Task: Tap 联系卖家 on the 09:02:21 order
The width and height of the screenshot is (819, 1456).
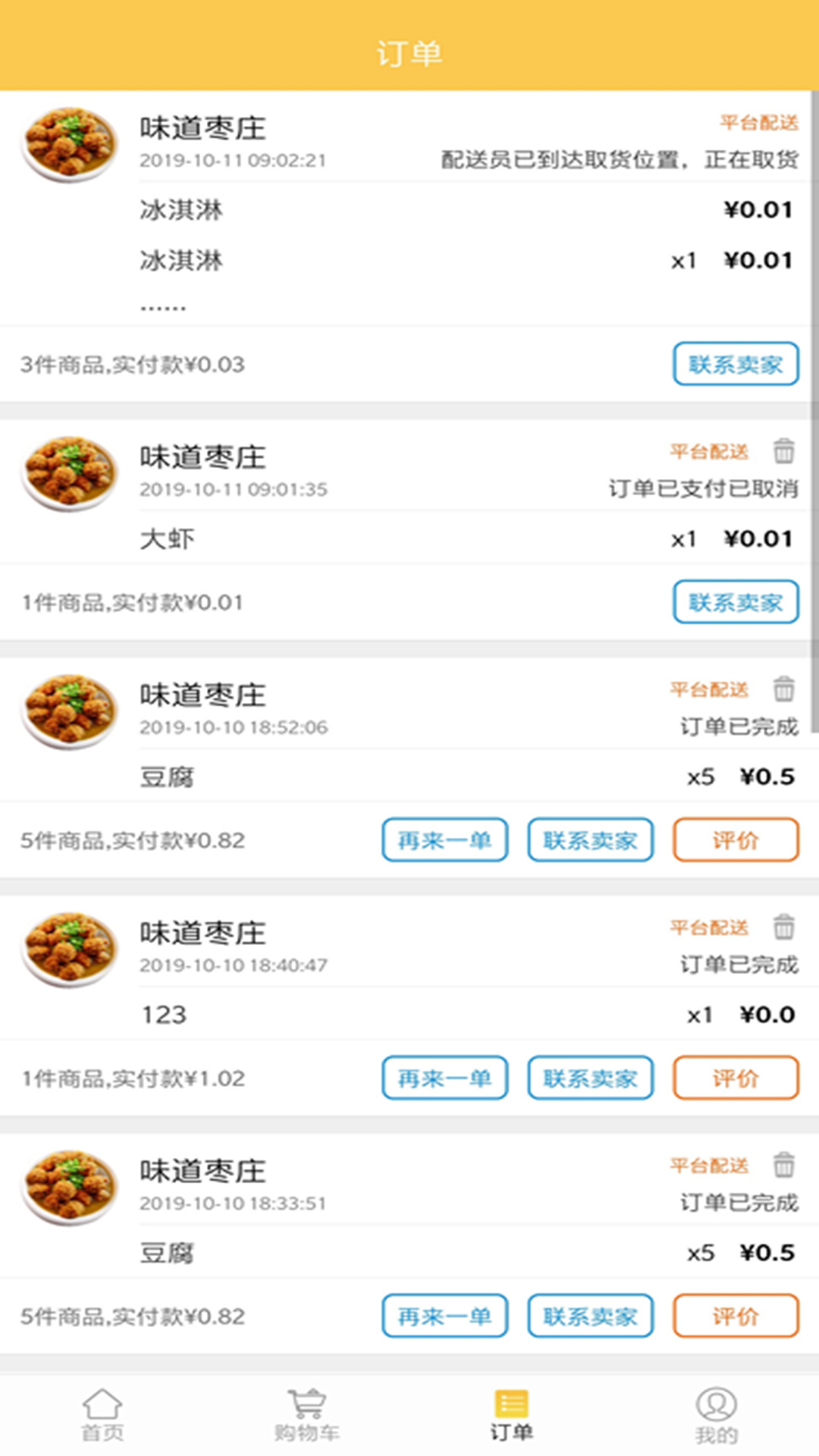Action: [736, 364]
